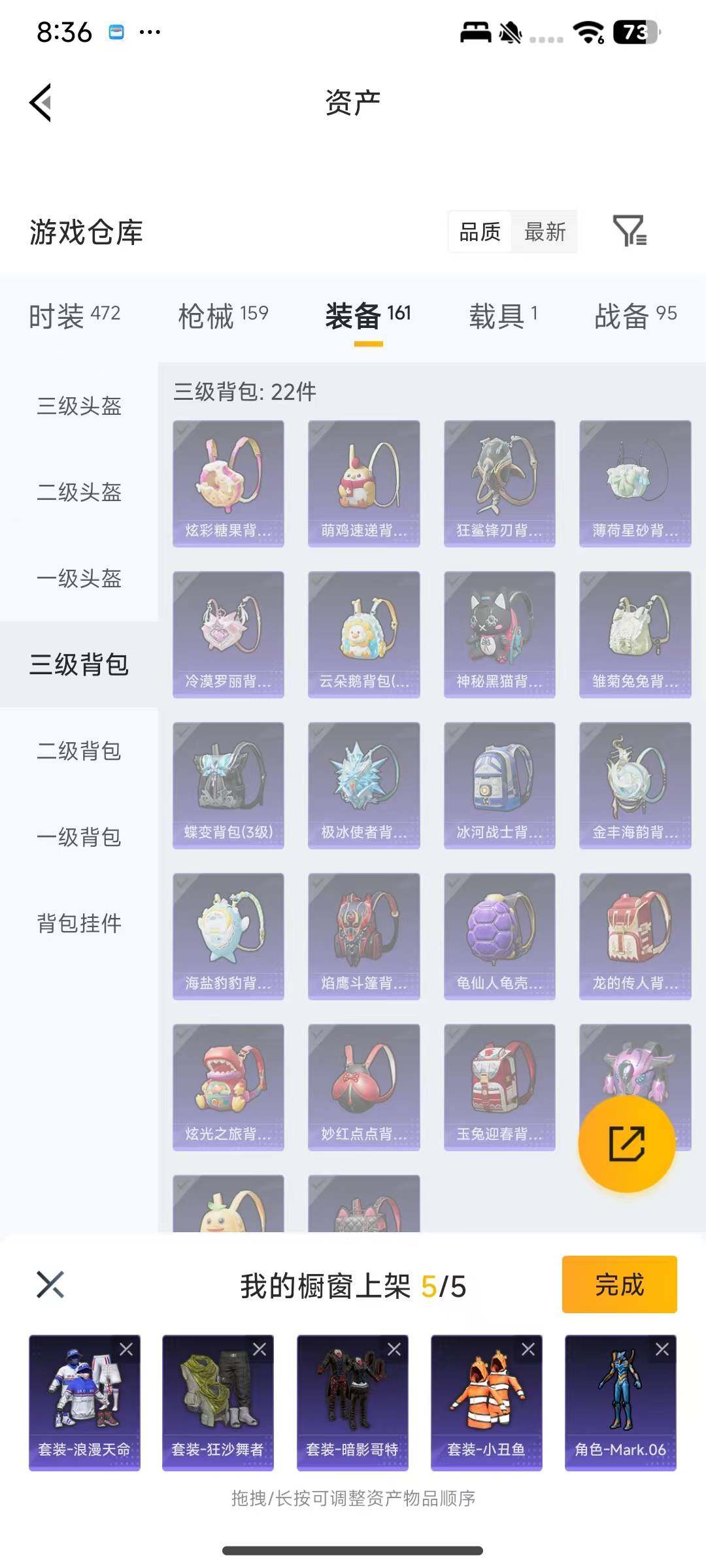The height and width of the screenshot is (1568, 706).
Task: Switch sorting to 最新
Action: (546, 232)
